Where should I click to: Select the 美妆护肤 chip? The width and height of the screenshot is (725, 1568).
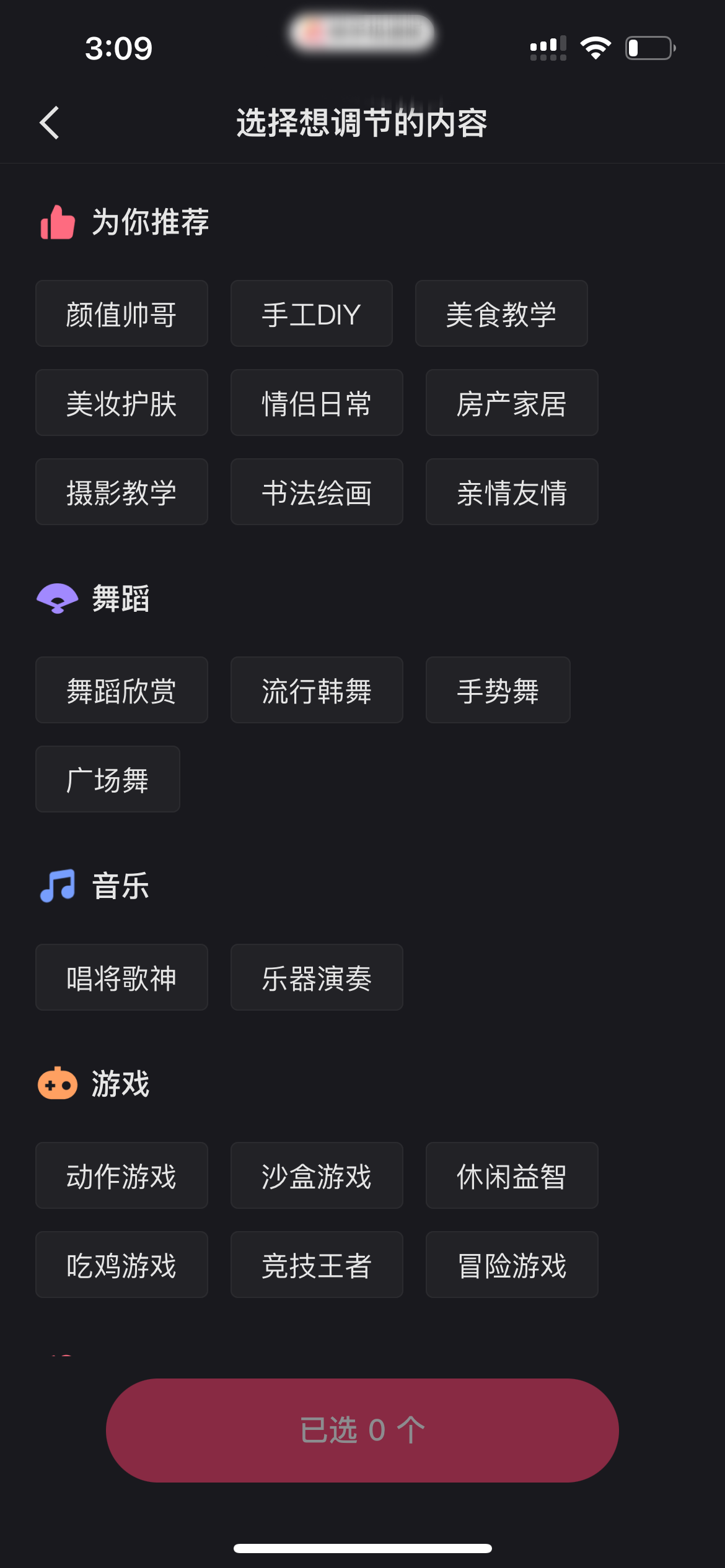tap(121, 403)
